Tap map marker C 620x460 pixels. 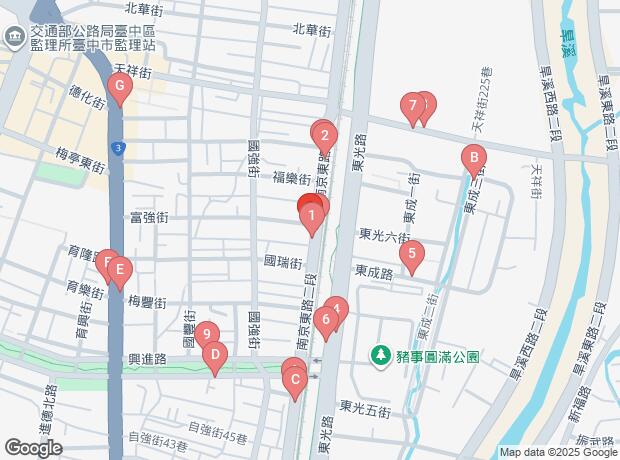coord(295,380)
